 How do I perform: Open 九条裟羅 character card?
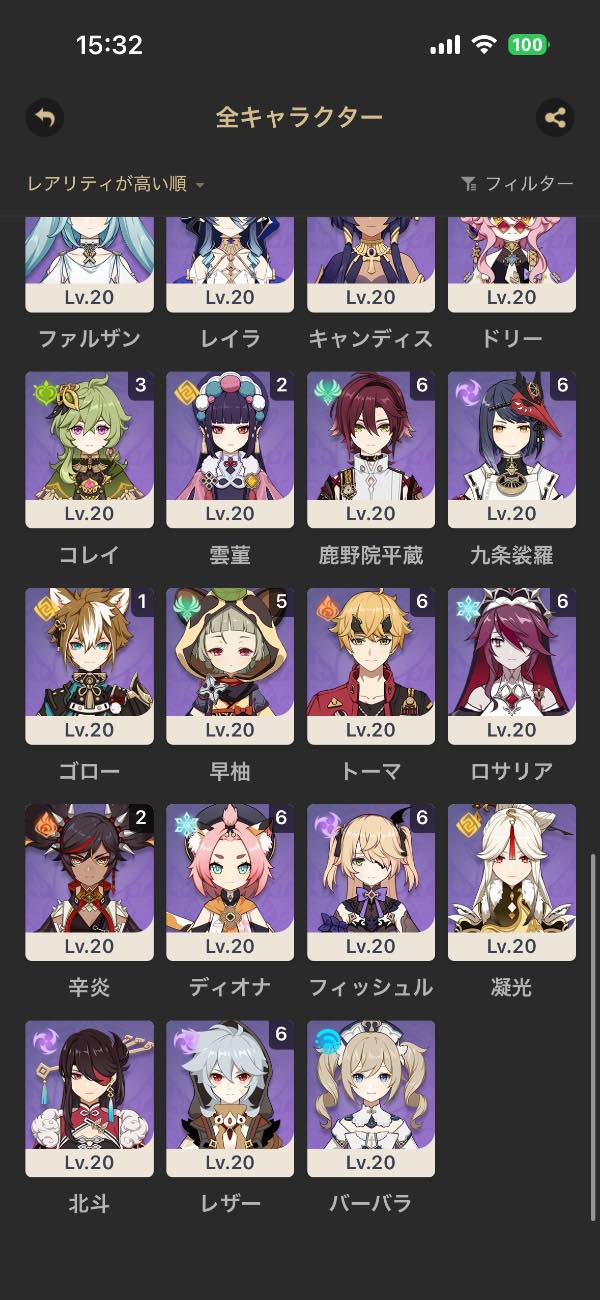pyautogui.click(x=512, y=449)
